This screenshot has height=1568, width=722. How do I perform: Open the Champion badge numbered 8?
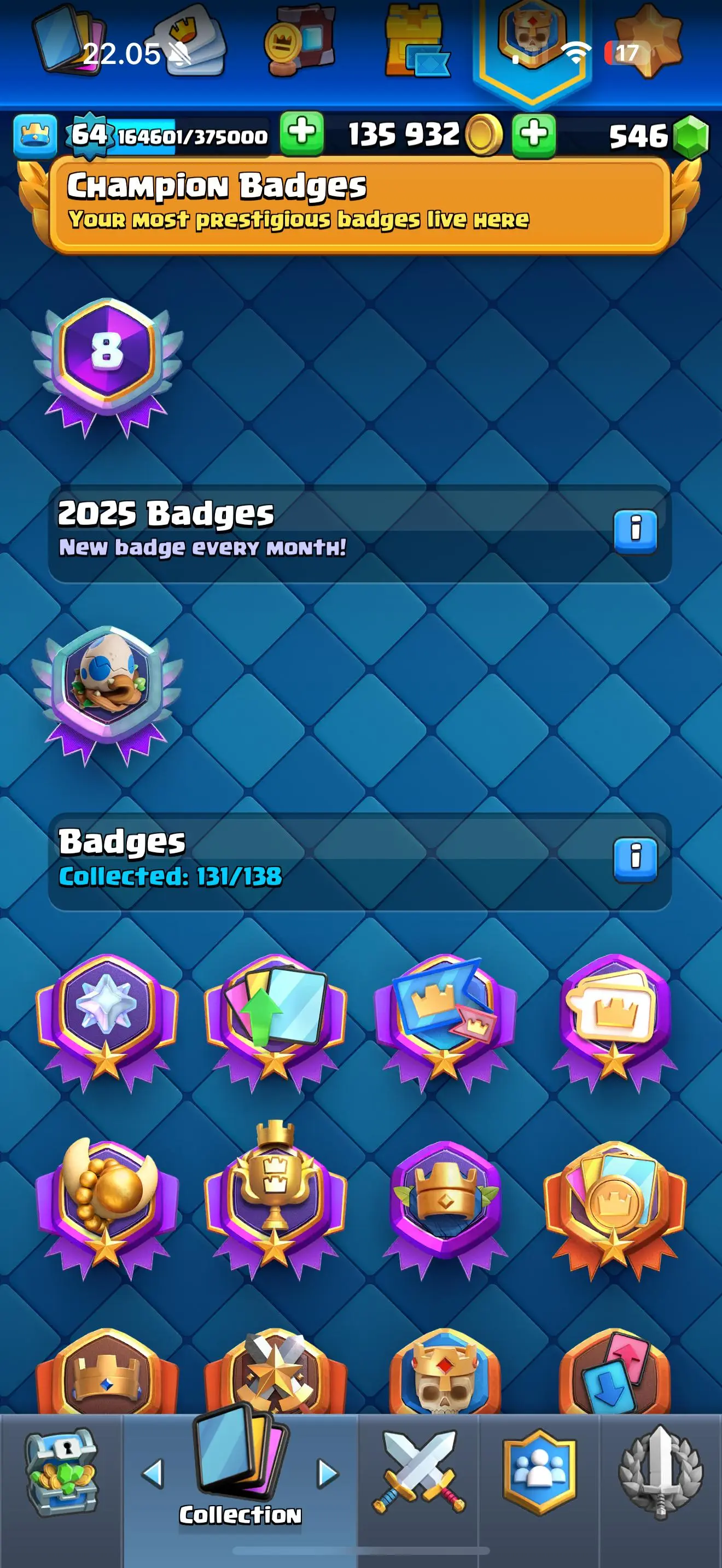(x=107, y=364)
